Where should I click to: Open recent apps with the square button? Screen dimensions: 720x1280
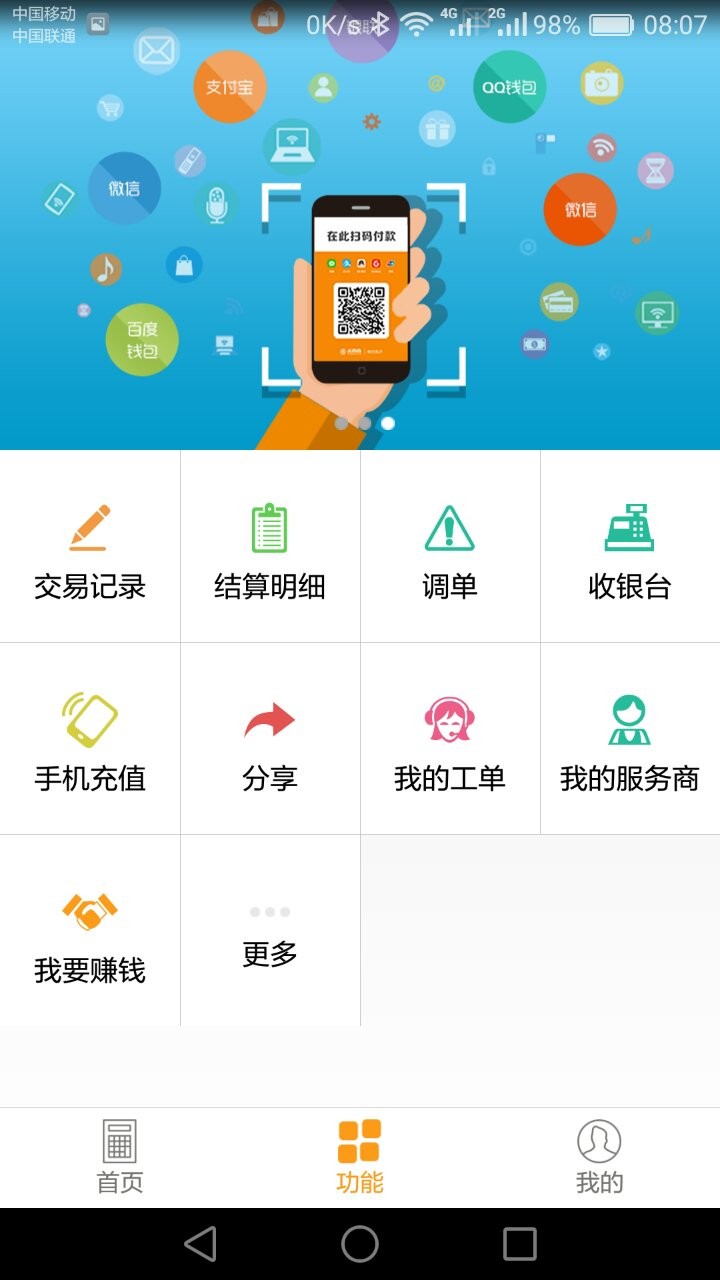coord(518,1246)
